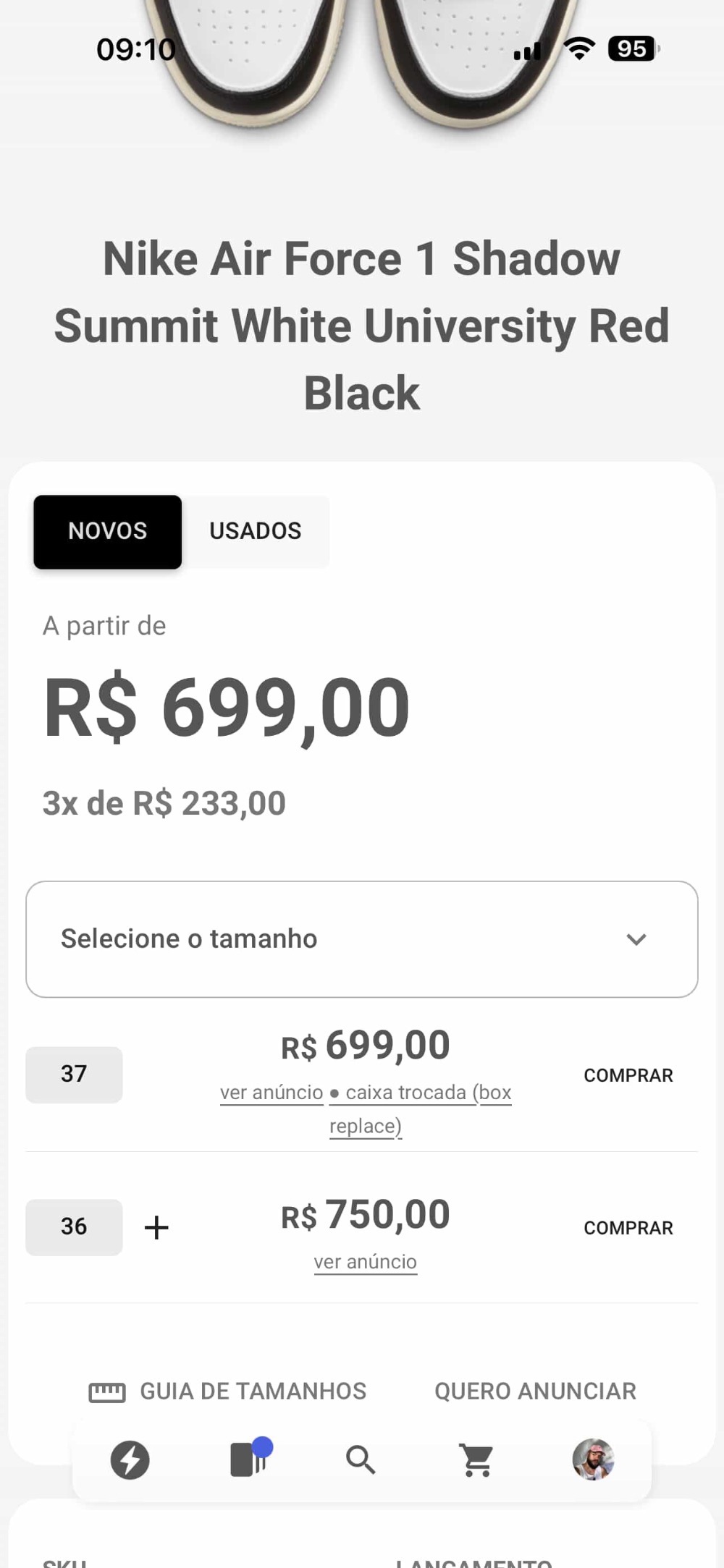Open the shopping cart
The height and width of the screenshot is (1568, 724).
point(477,1460)
